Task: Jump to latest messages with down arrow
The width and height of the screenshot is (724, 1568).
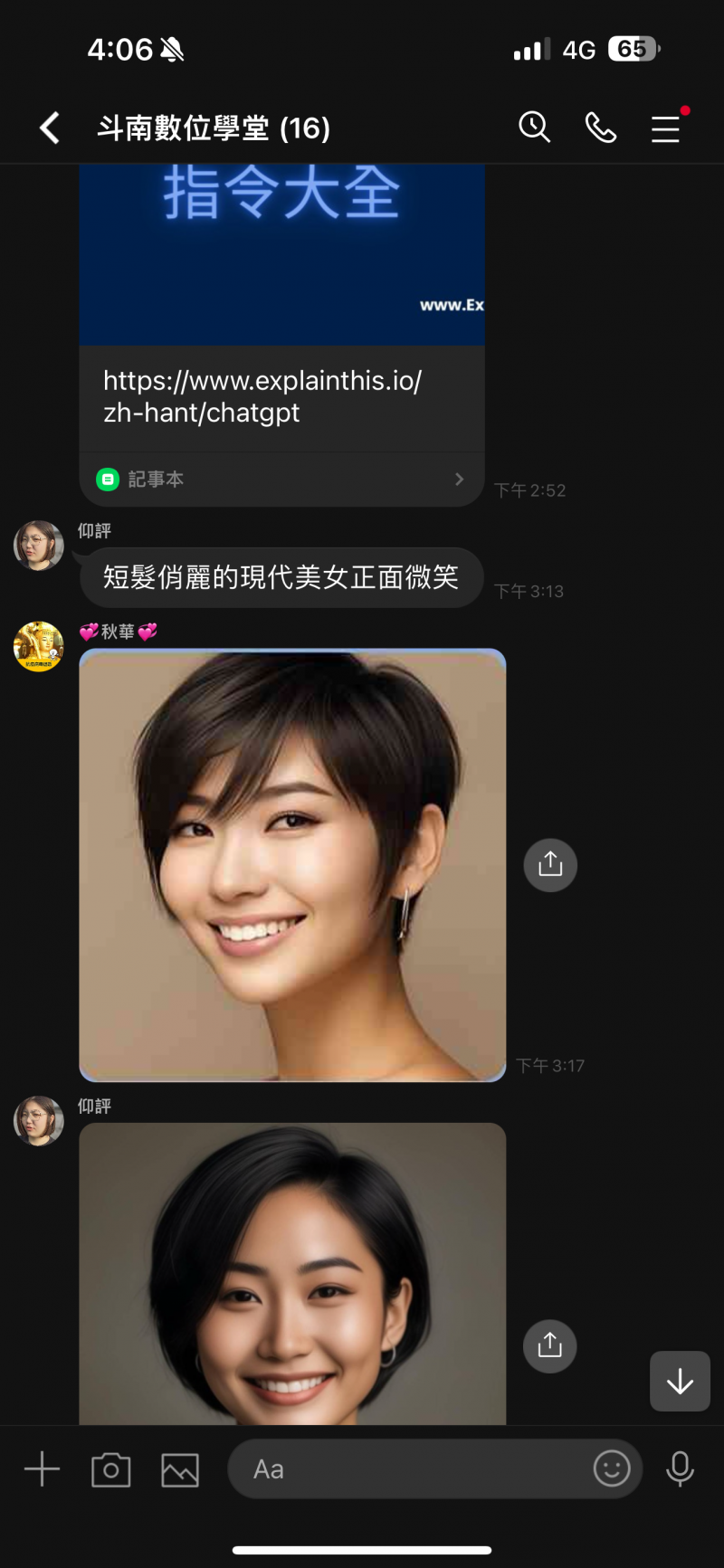Action: (680, 1381)
